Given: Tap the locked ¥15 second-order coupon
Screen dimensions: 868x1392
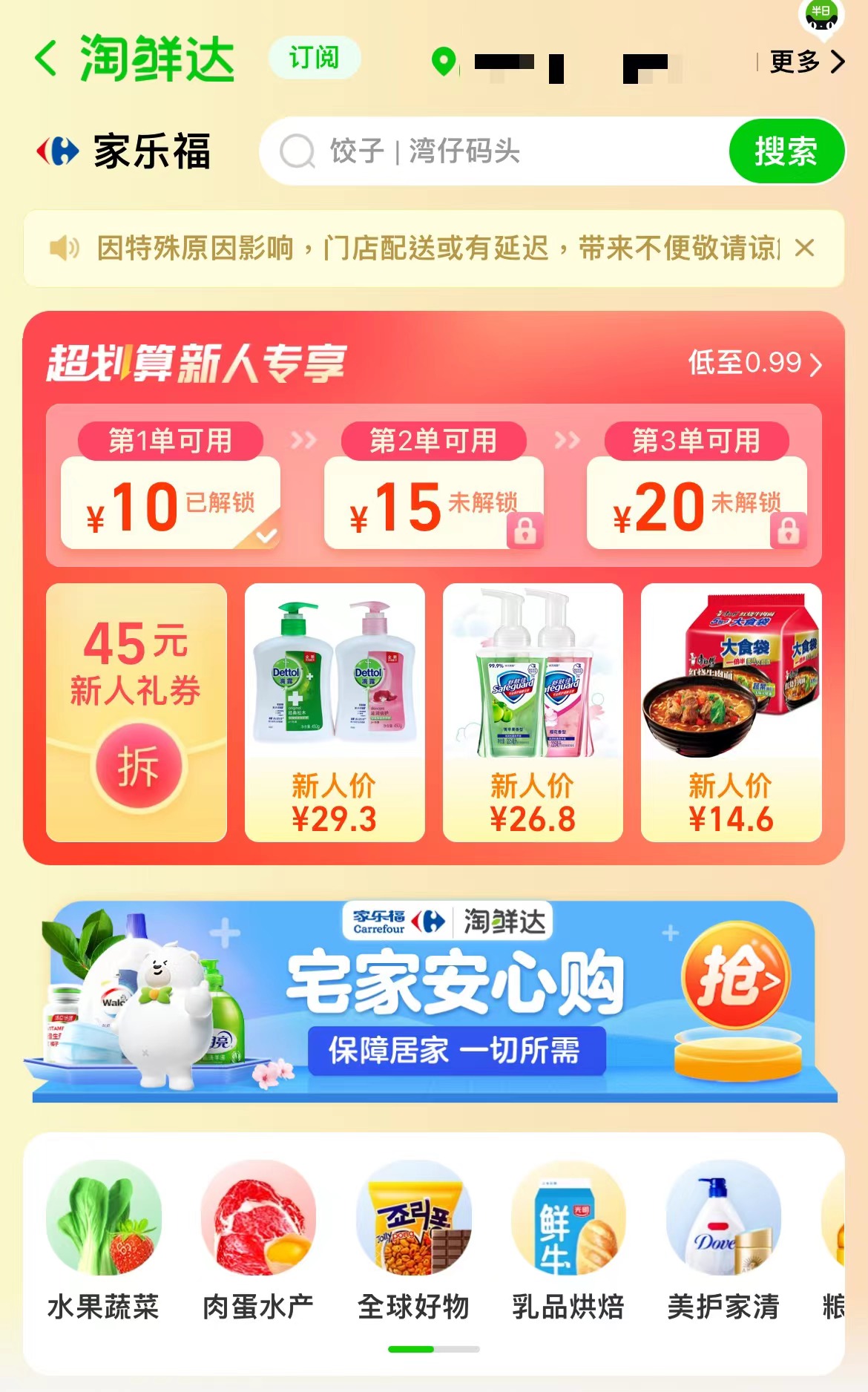Looking at the screenshot, I should (x=433, y=503).
